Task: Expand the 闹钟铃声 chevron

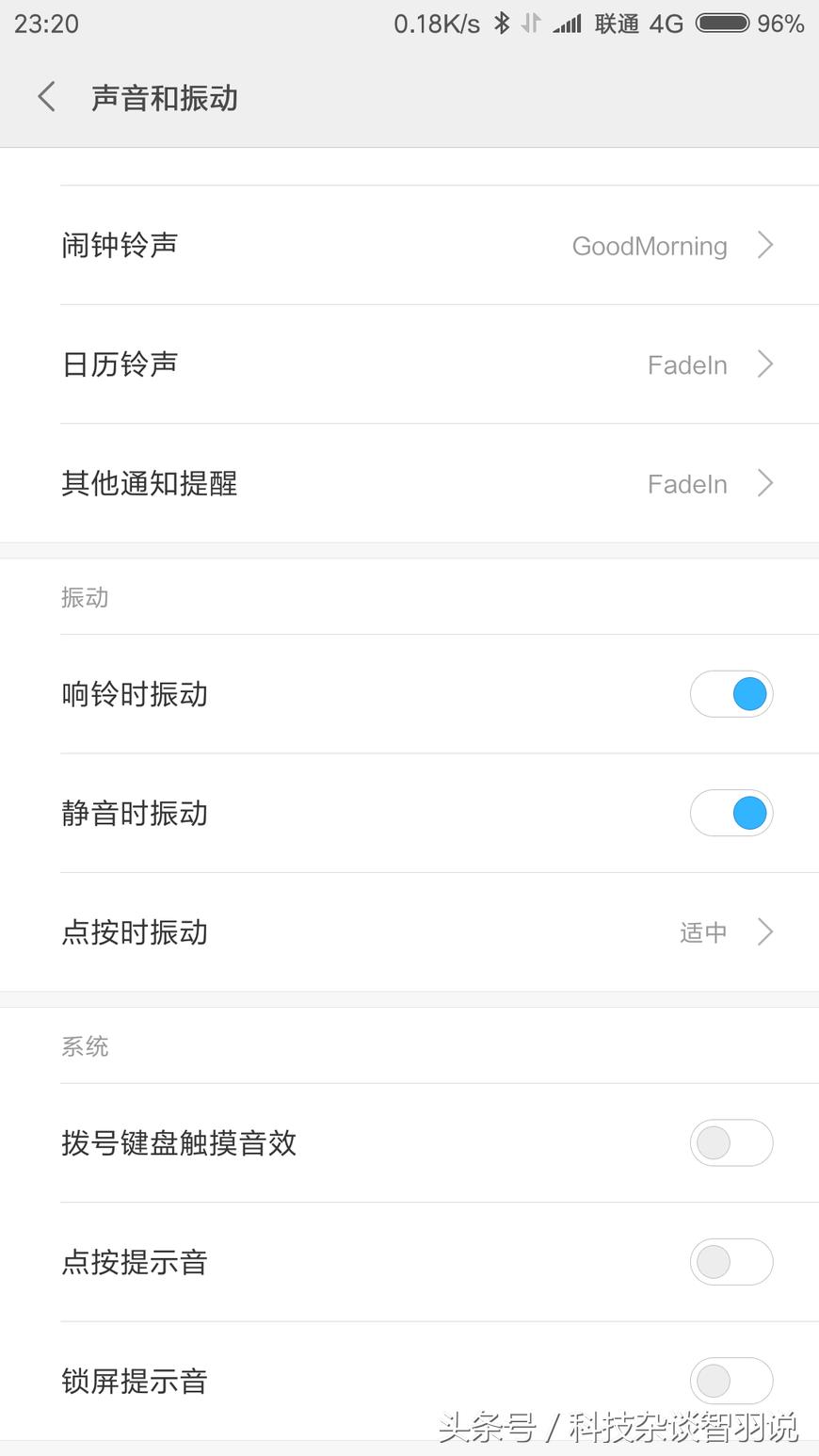Action: click(x=764, y=245)
